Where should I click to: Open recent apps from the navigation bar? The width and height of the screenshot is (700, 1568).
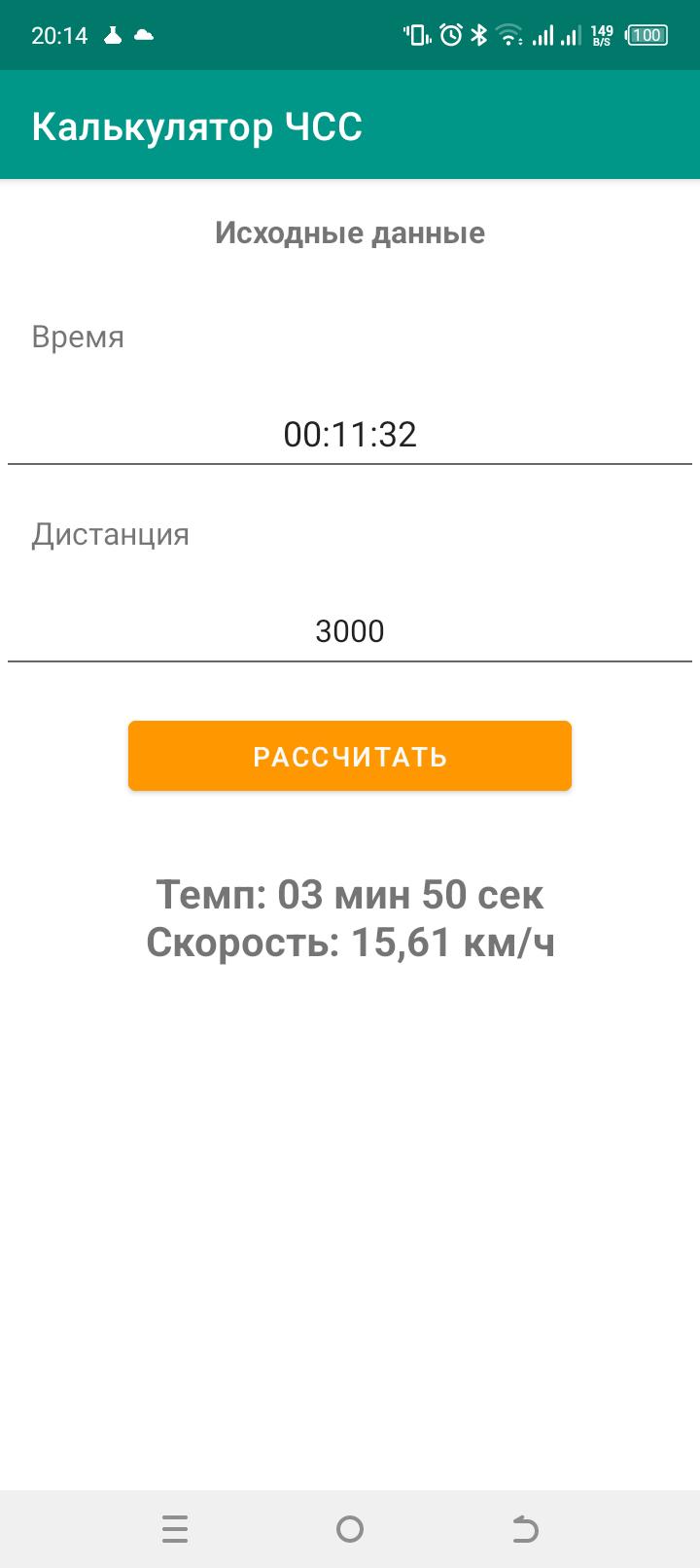click(175, 1529)
